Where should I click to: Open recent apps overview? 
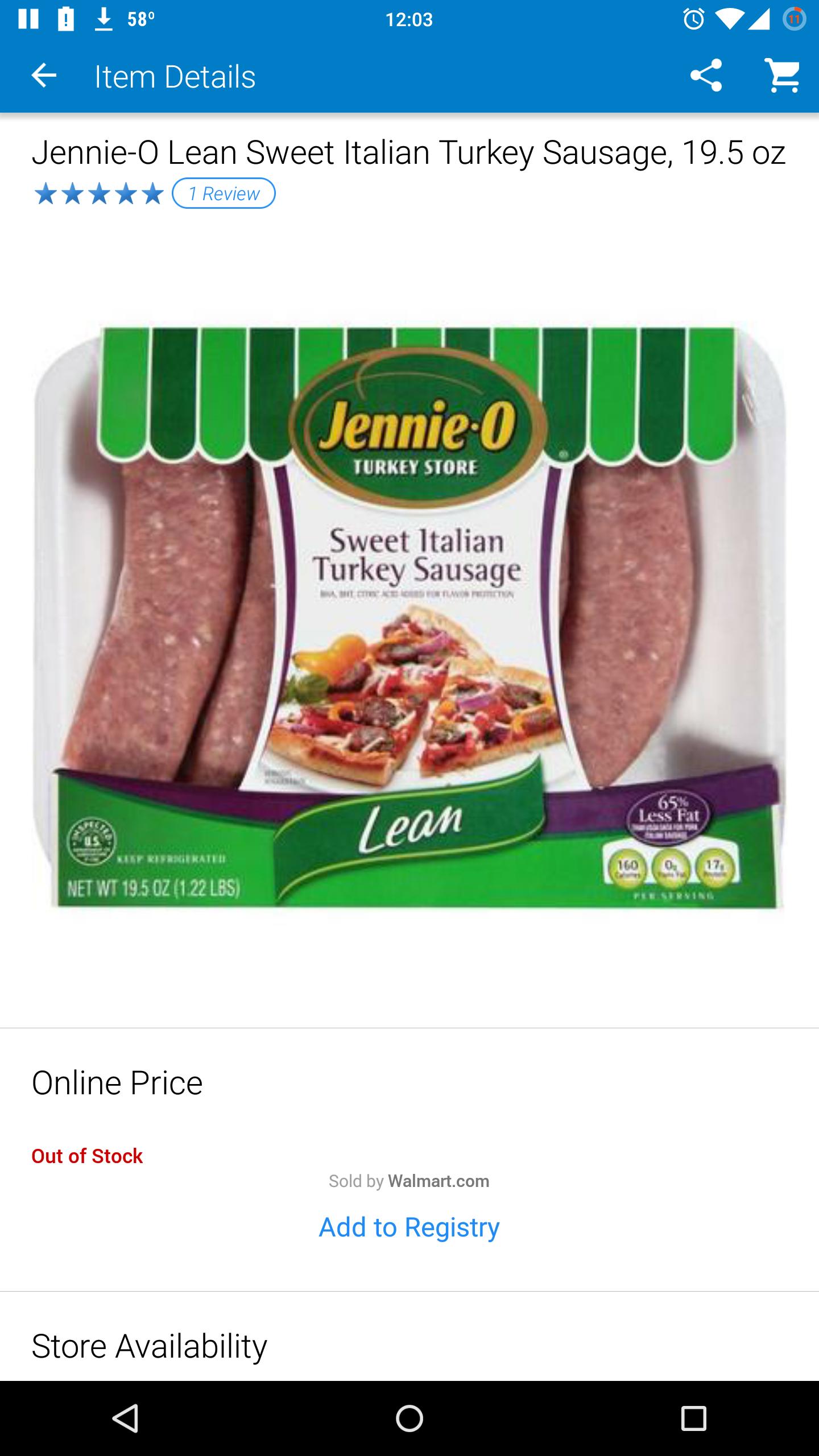coord(693,1418)
